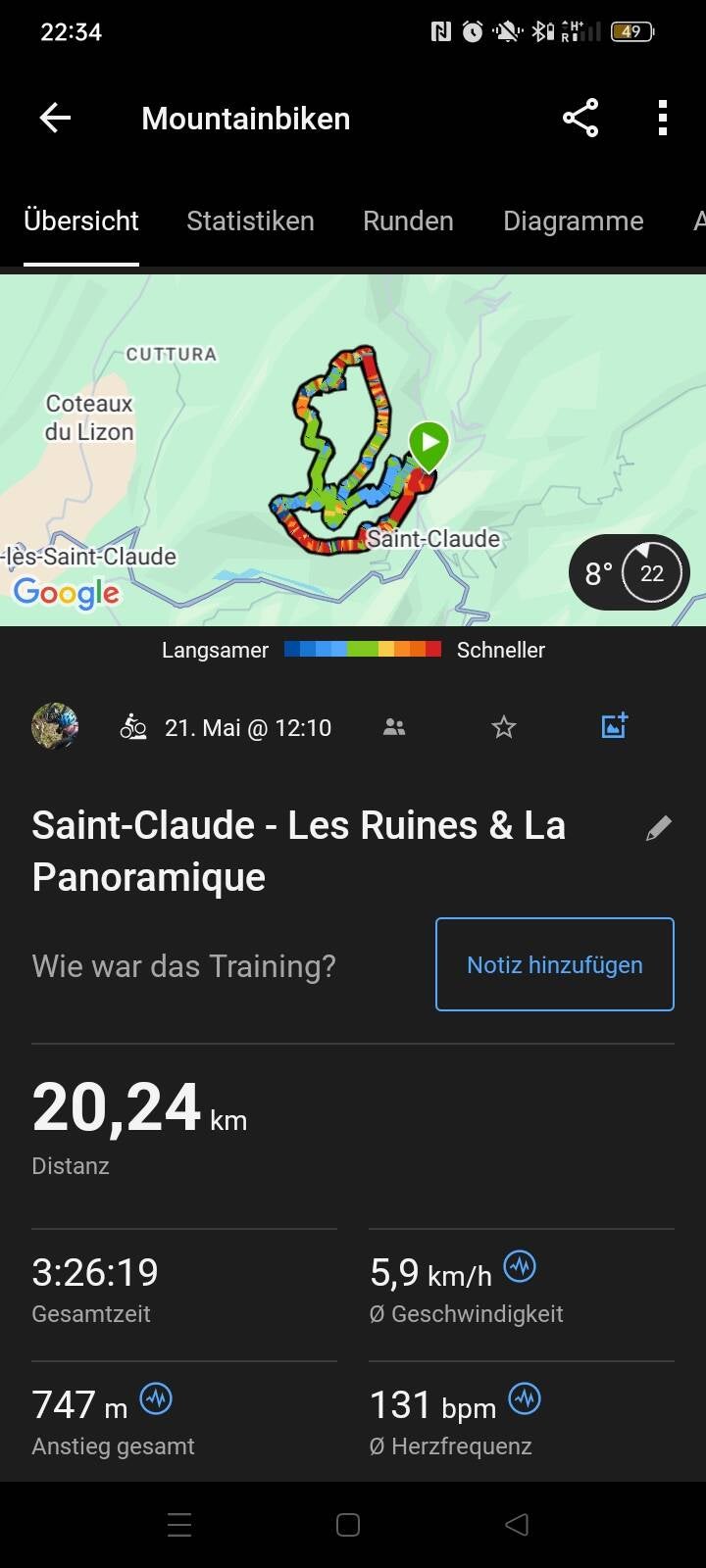
Task: Go back using the arrow icon
Action: (55, 119)
